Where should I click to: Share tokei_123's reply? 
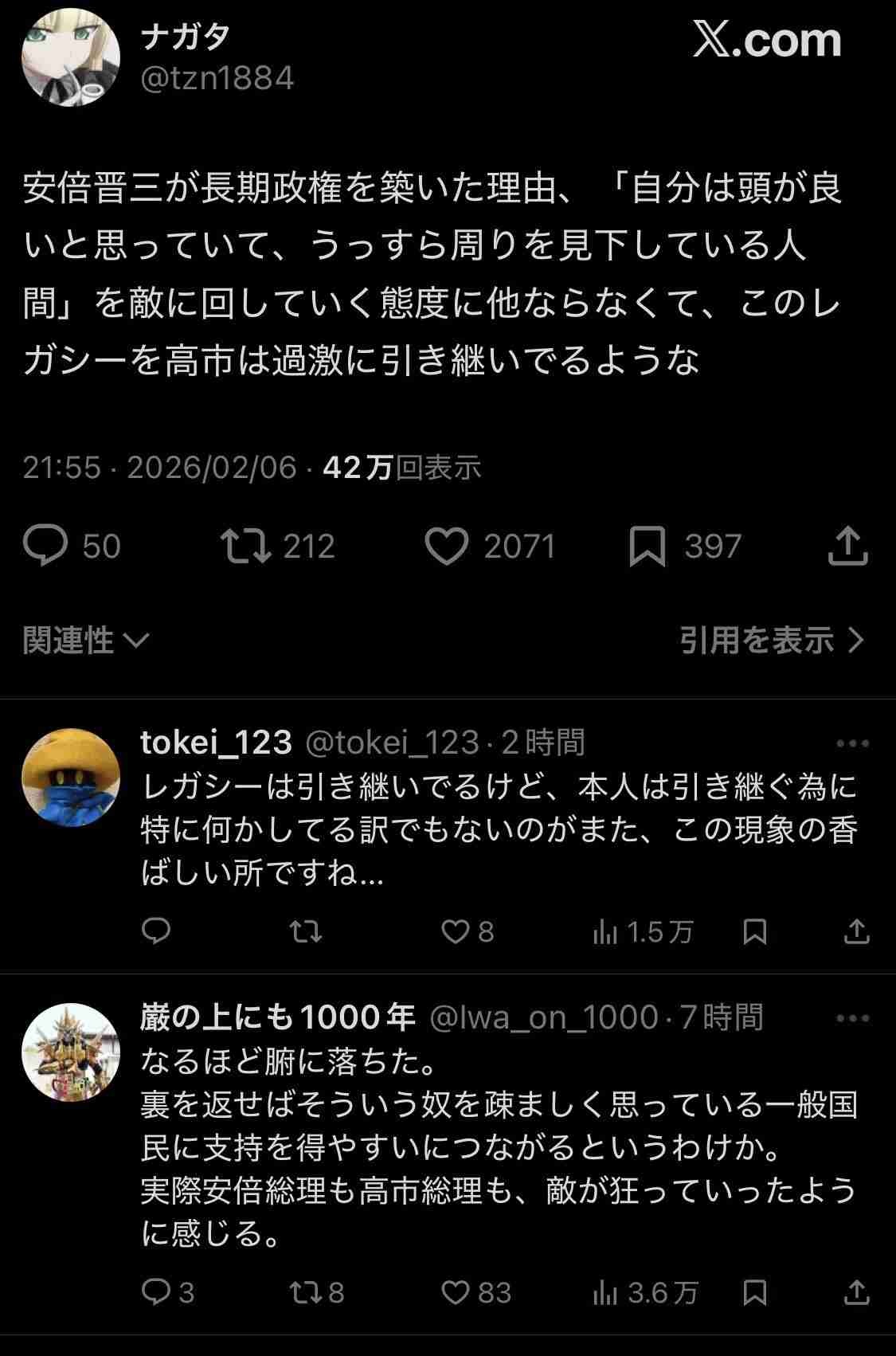[x=856, y=931]
